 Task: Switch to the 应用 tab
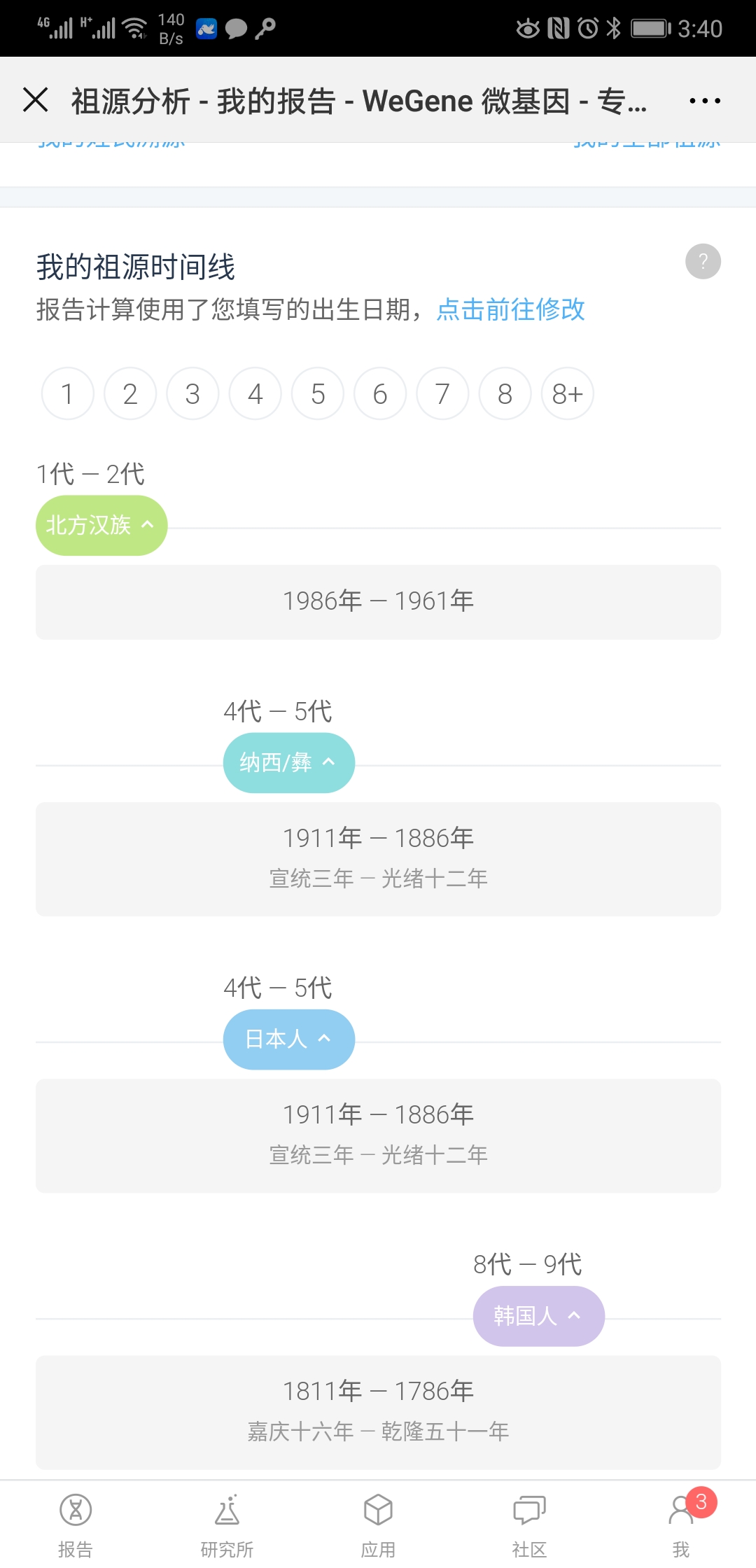coord(378,1525)
